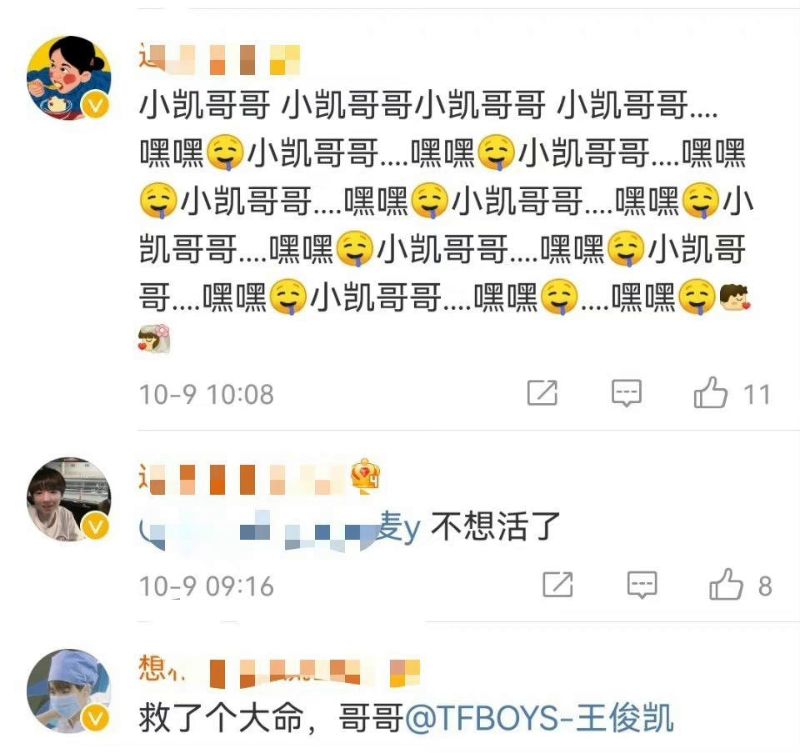Share the 10-9 10:08 comment
800x753 pixels.
pos(542,393)
